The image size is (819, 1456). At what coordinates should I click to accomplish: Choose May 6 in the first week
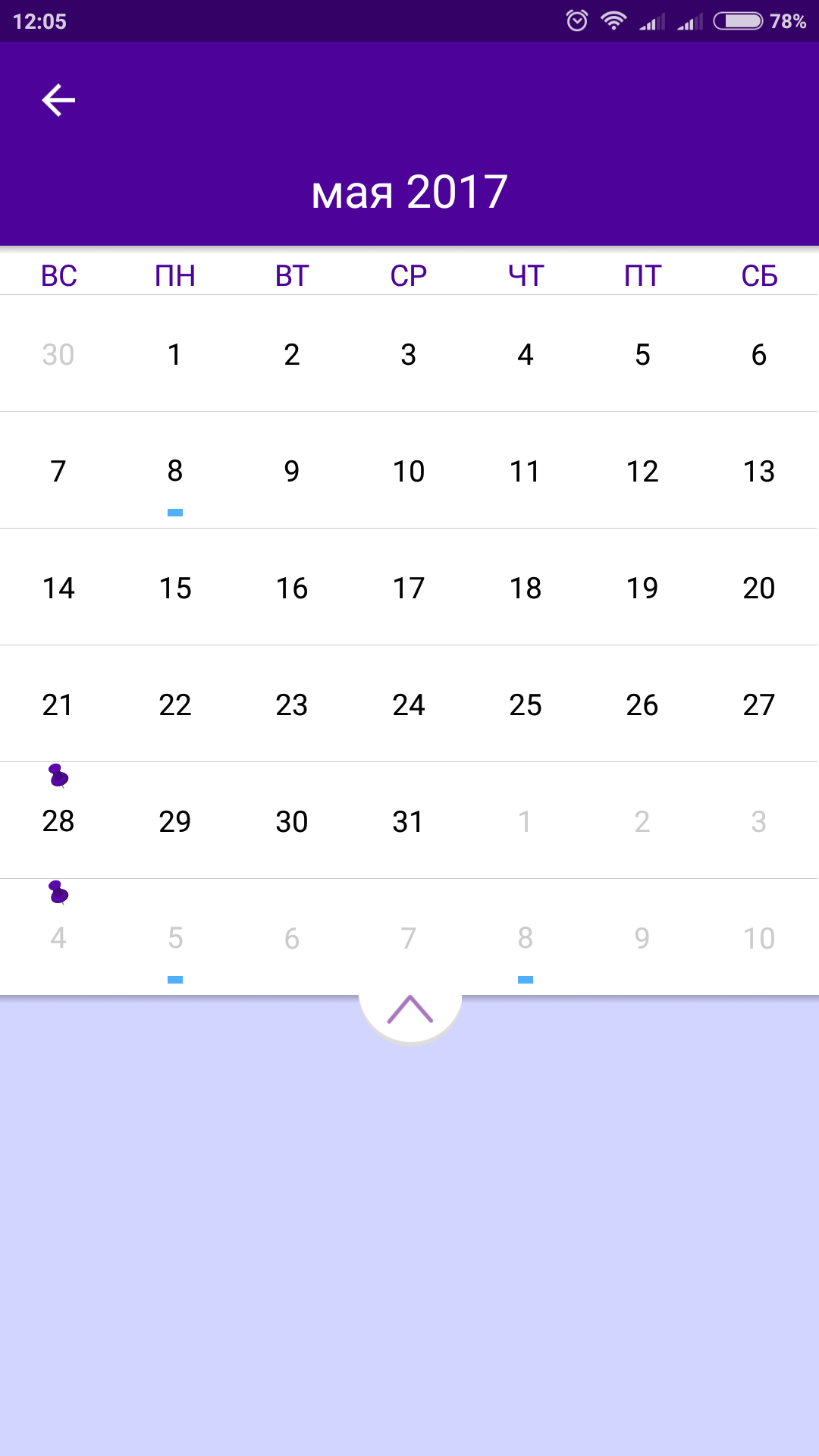759,355
